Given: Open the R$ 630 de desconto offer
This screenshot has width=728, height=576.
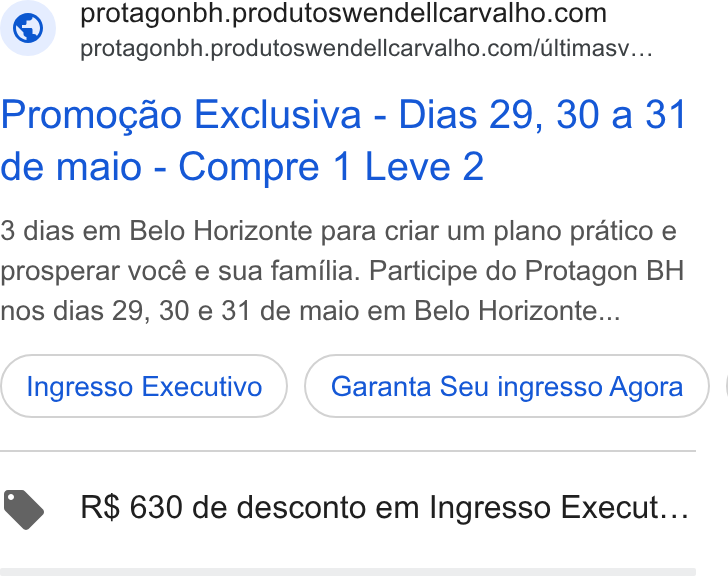Looking at the screenshot, I should 348,508.
